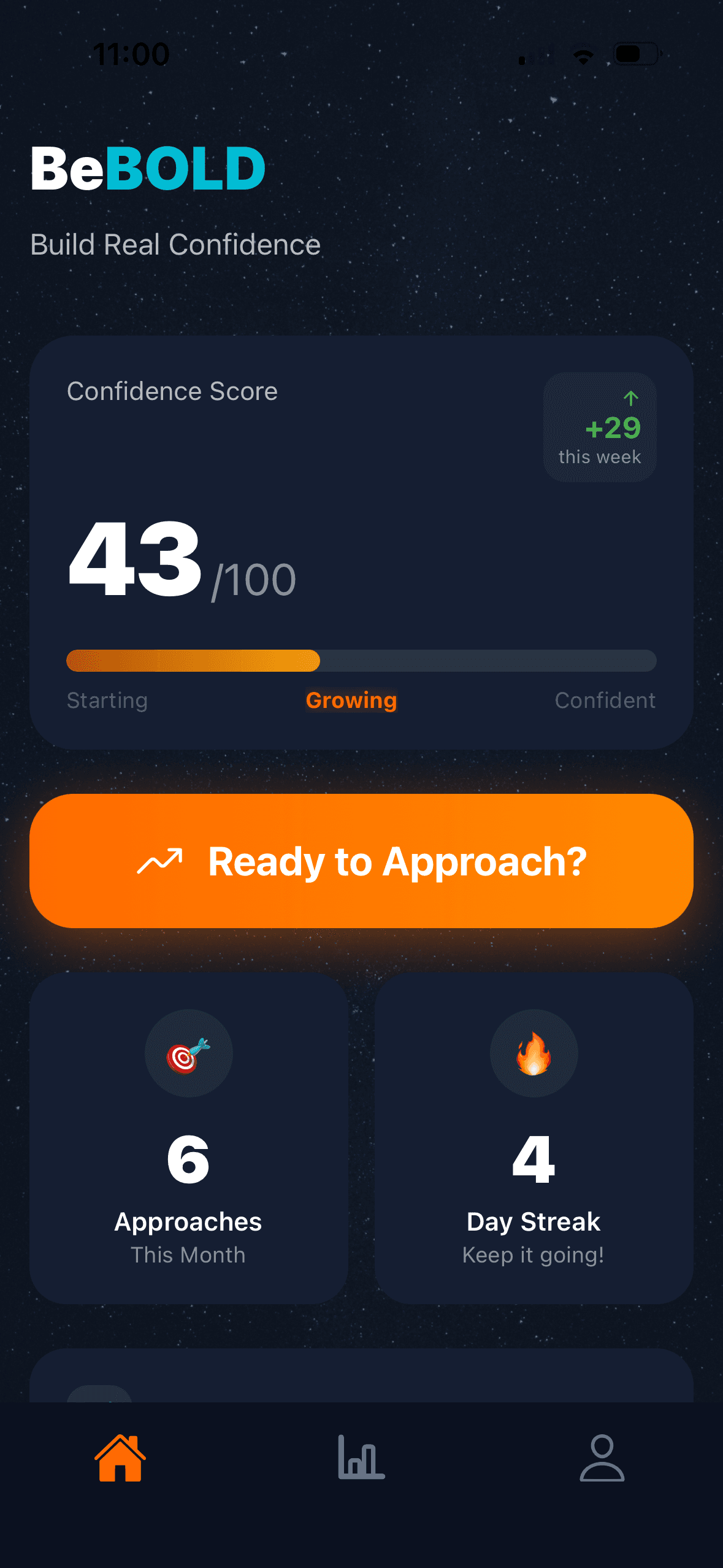Tap the green up arrow in score badge

pos(630,399)
